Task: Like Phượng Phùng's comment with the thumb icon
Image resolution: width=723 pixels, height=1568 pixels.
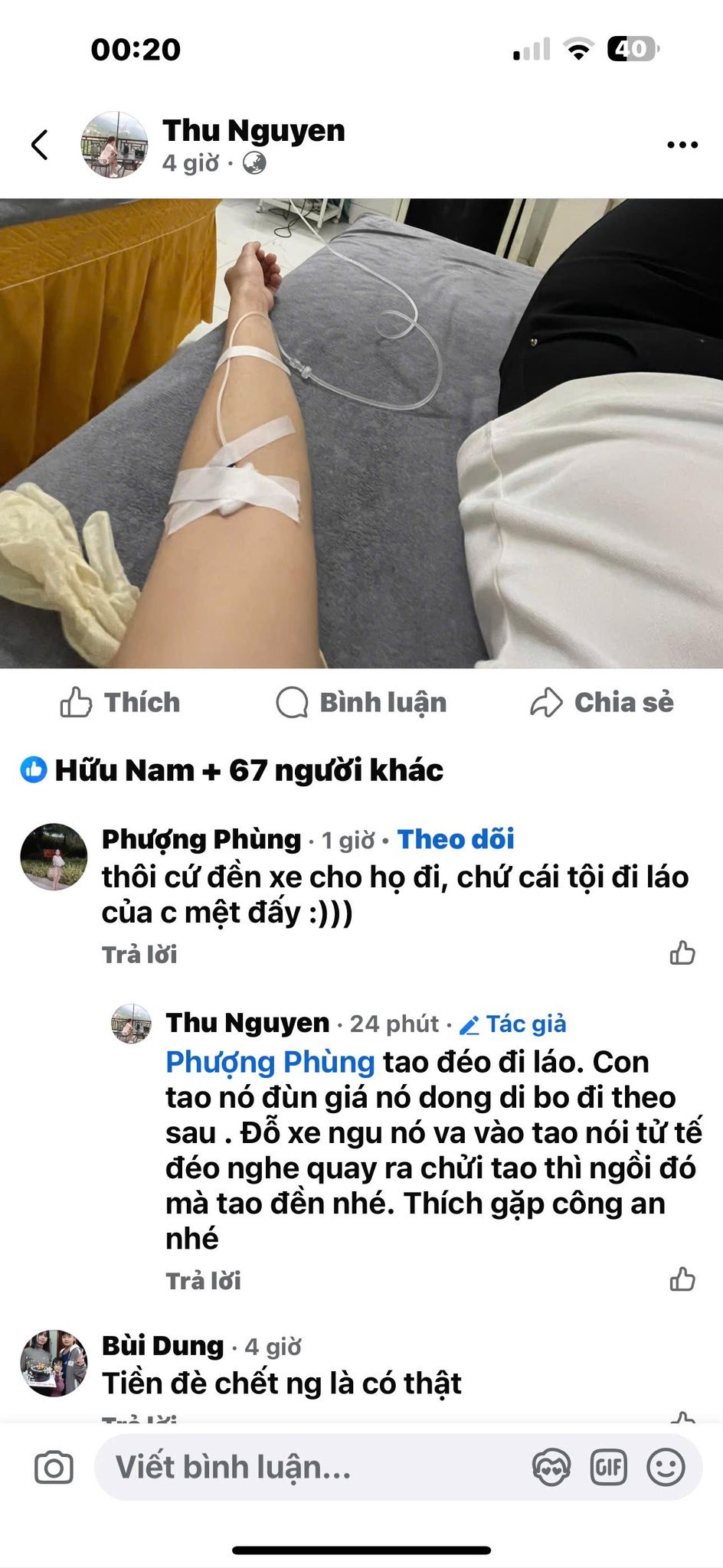Action: tap(684, 953)
